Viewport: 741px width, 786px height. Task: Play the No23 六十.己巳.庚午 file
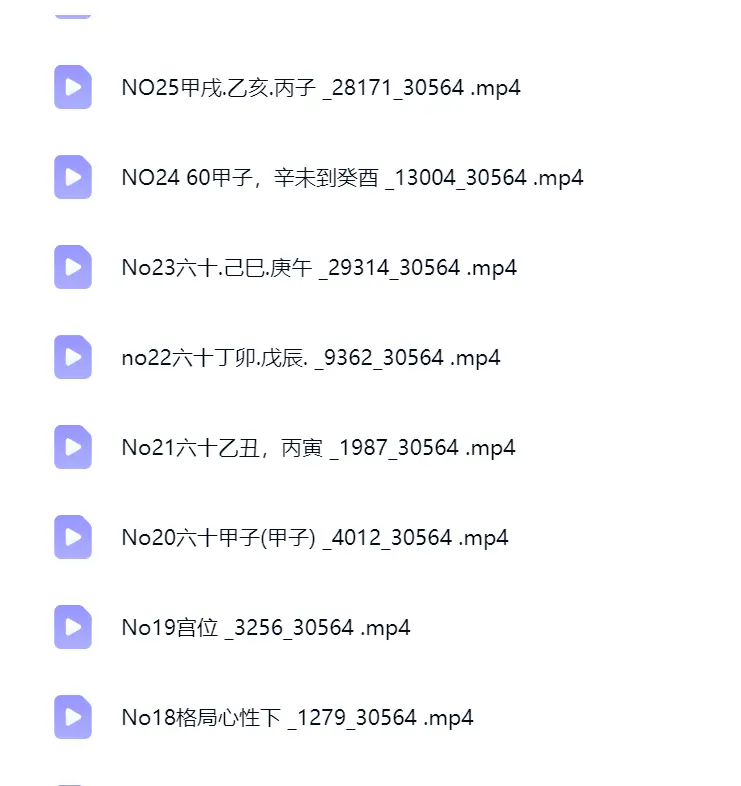tap(319, 268)
